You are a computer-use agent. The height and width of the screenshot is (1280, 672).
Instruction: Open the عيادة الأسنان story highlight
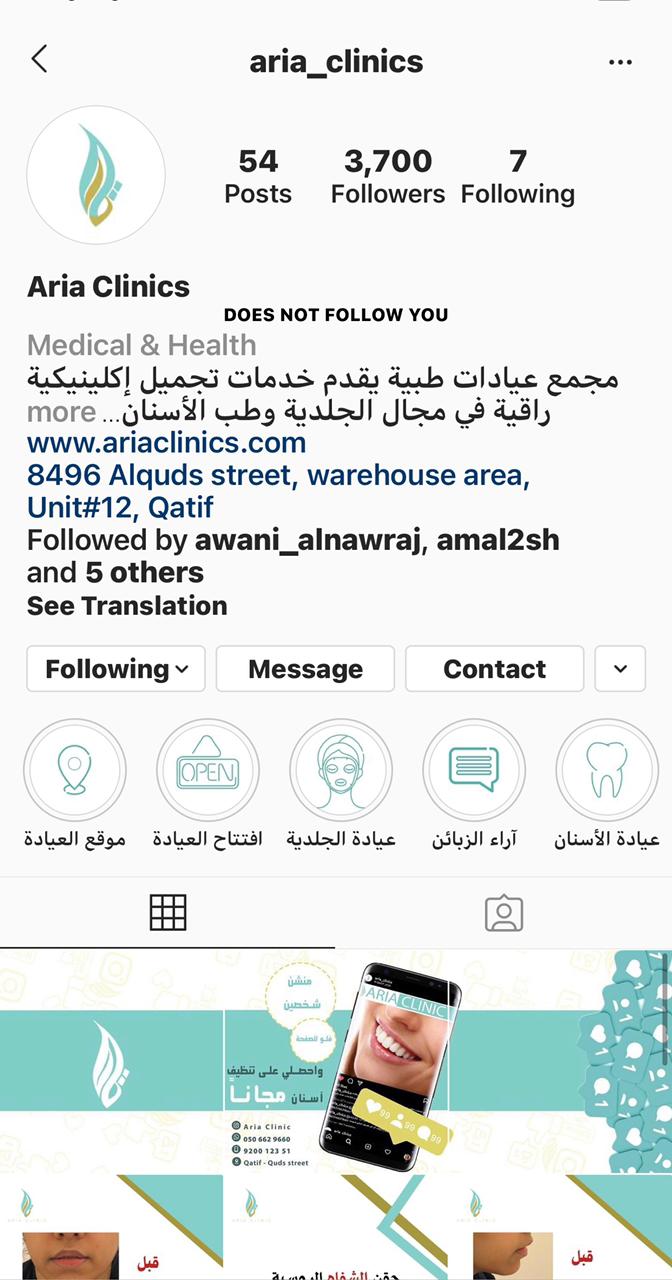click(x=607, y=771)
